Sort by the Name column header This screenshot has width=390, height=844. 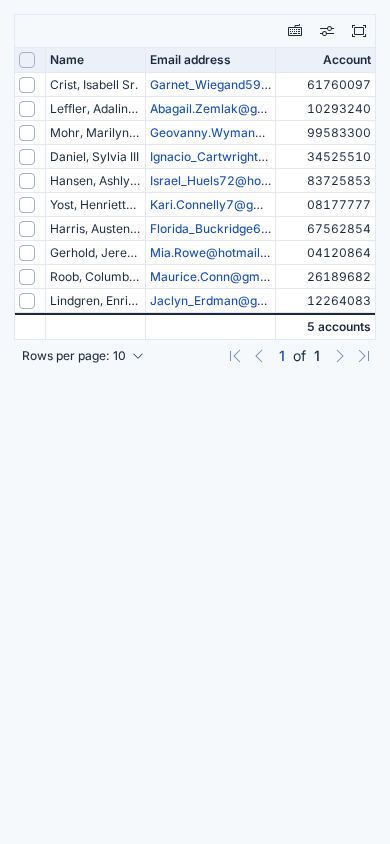pos(67,60)
